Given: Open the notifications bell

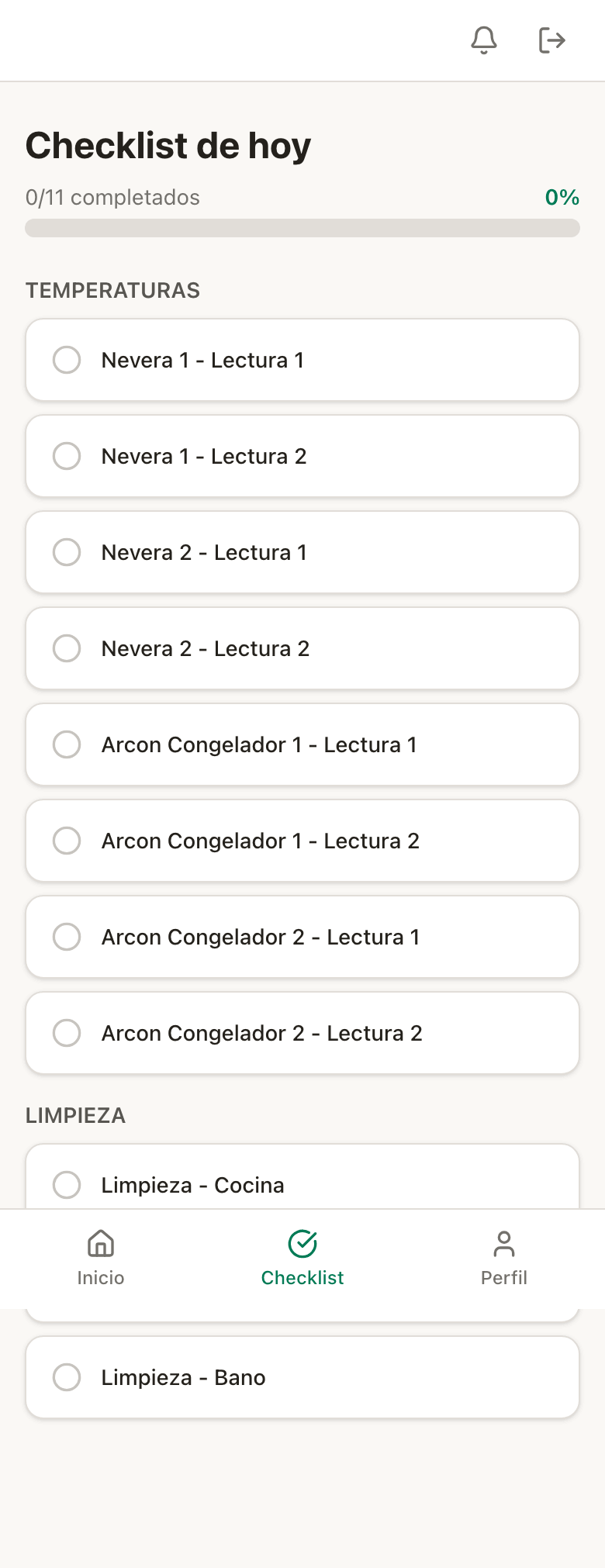Looking at the screenshot, I should pos(484,40).
